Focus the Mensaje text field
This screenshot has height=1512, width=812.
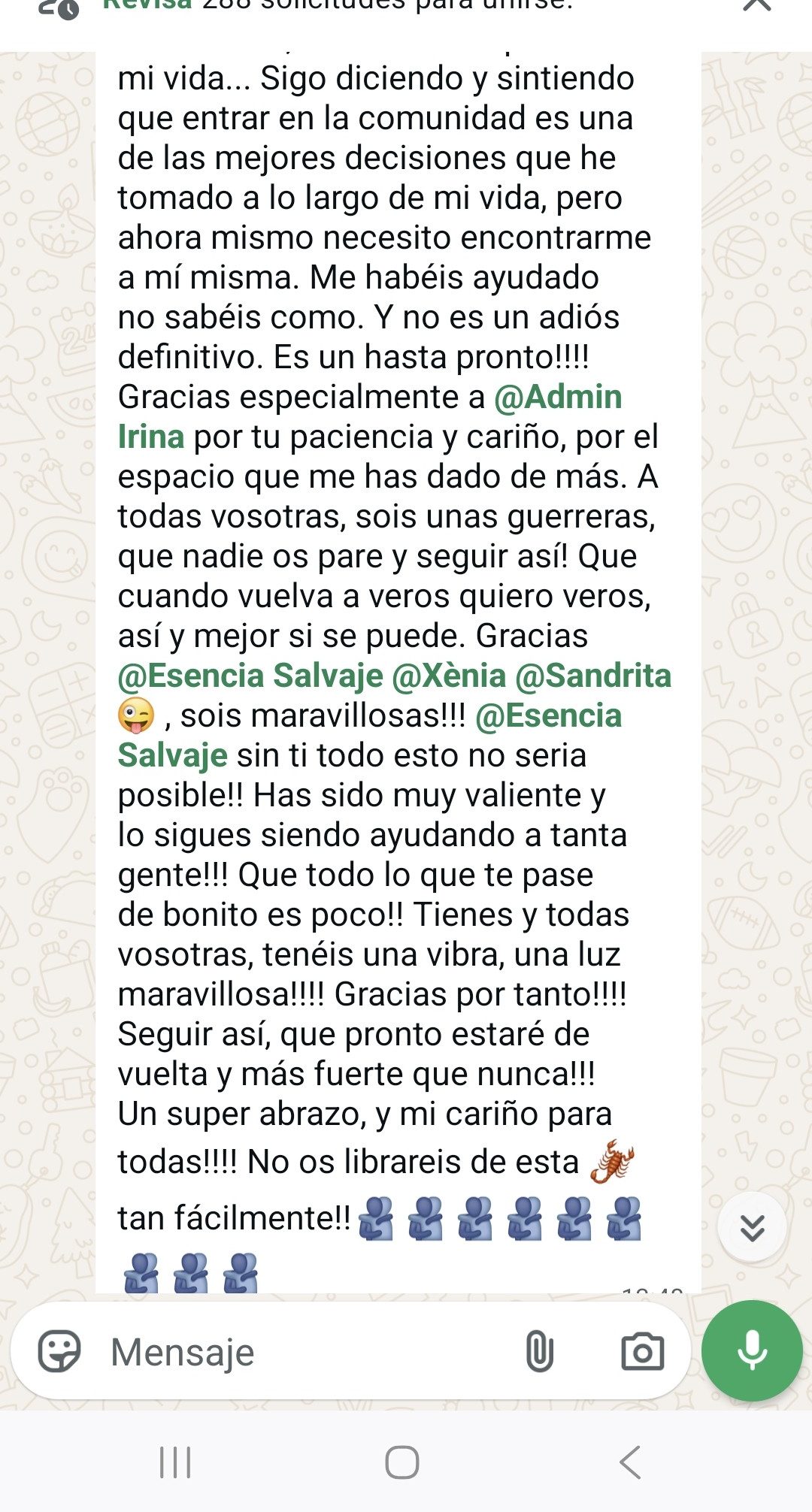301,1352
